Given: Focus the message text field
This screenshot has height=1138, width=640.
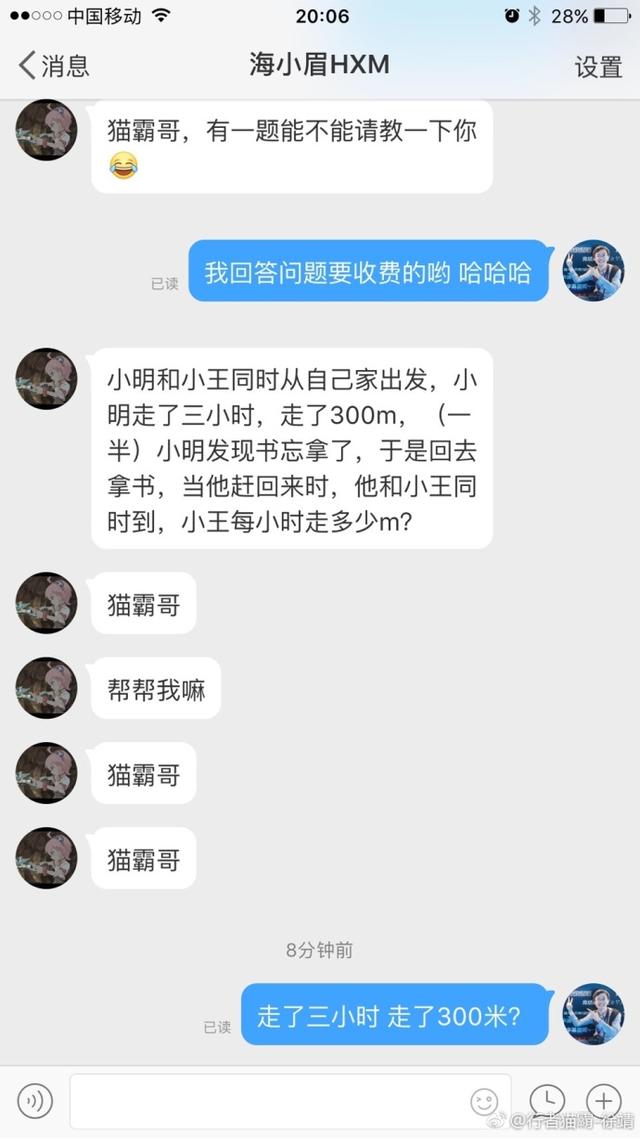Looking at the screenshot, I should click(270, 1101).
